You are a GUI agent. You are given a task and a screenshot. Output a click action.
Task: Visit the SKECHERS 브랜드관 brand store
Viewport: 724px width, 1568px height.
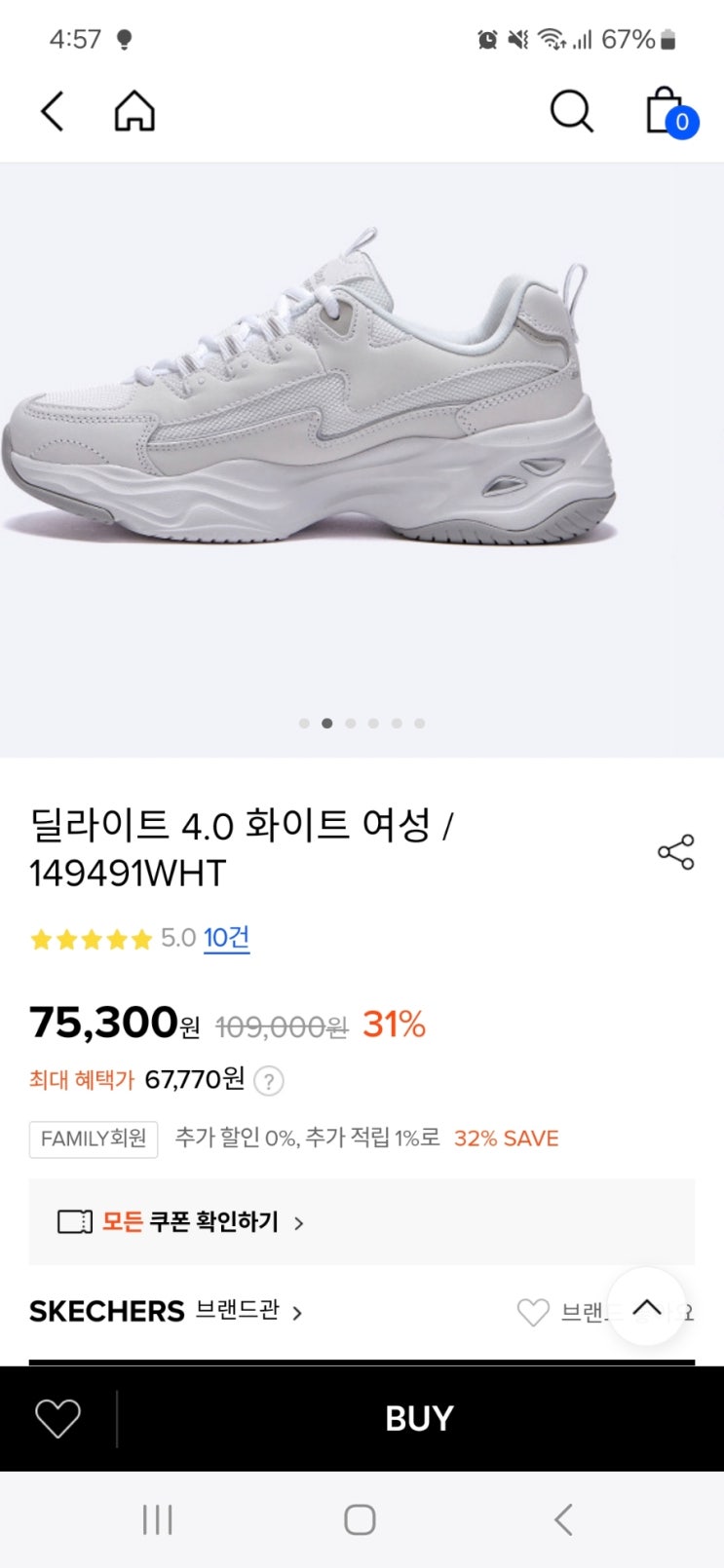pyautogui.click(x=166, y=1311)
